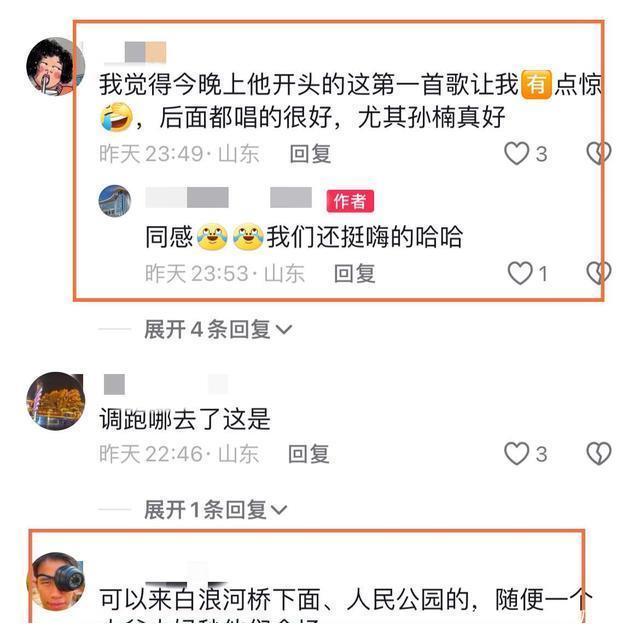Like the author's reply "同感"

tap(520, 273)
